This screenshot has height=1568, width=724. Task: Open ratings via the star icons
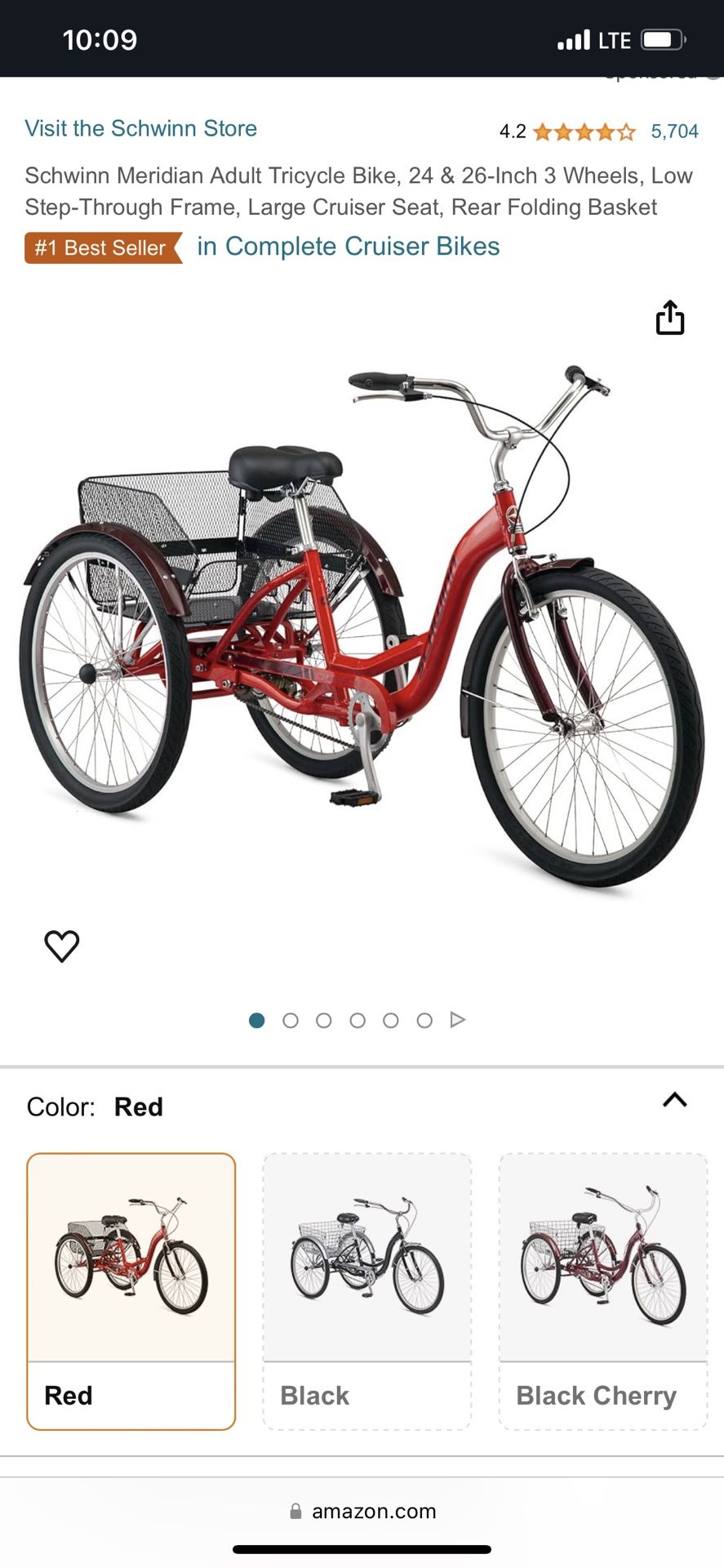[582, 131]
